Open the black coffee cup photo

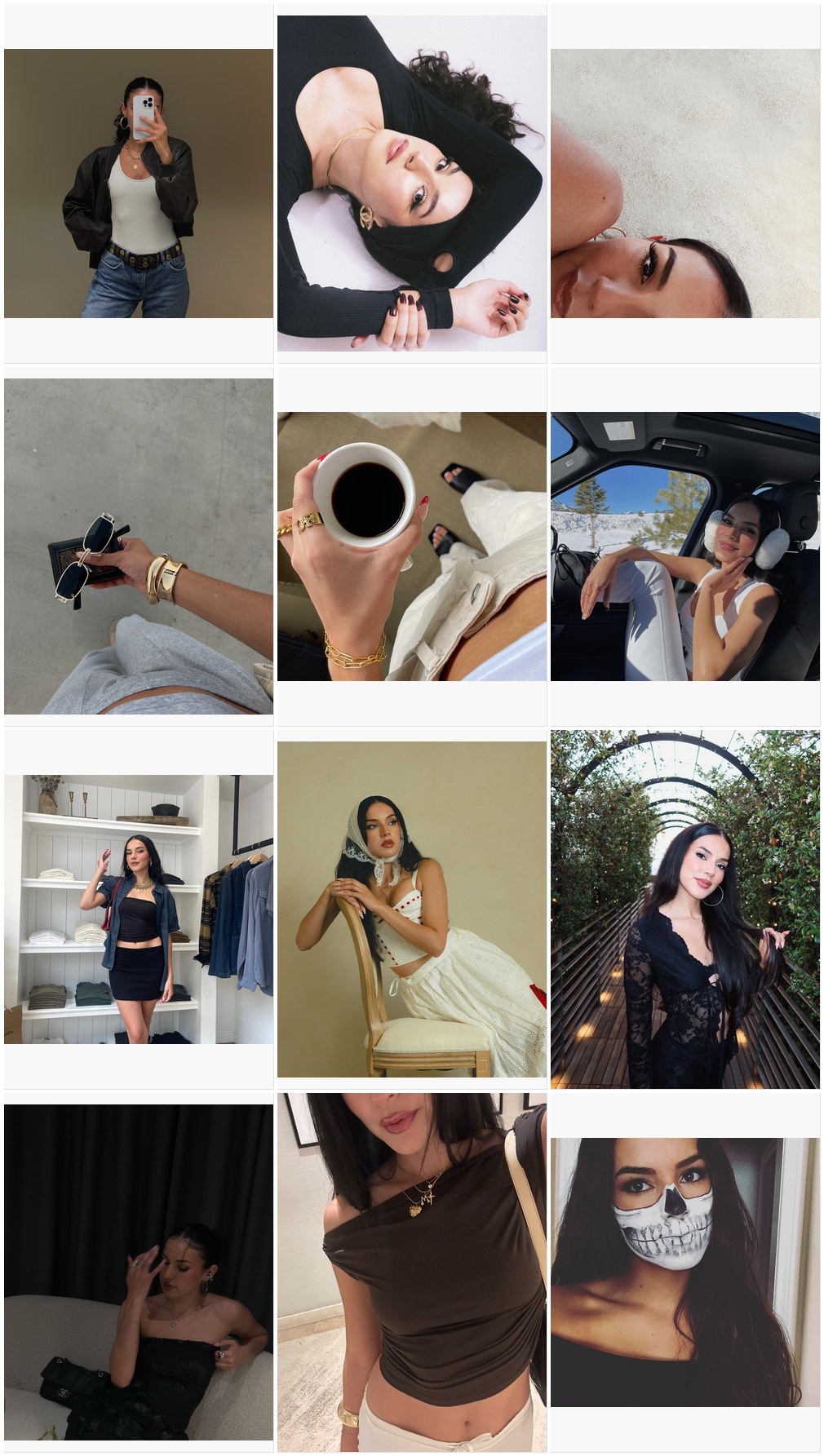point(412,547)
